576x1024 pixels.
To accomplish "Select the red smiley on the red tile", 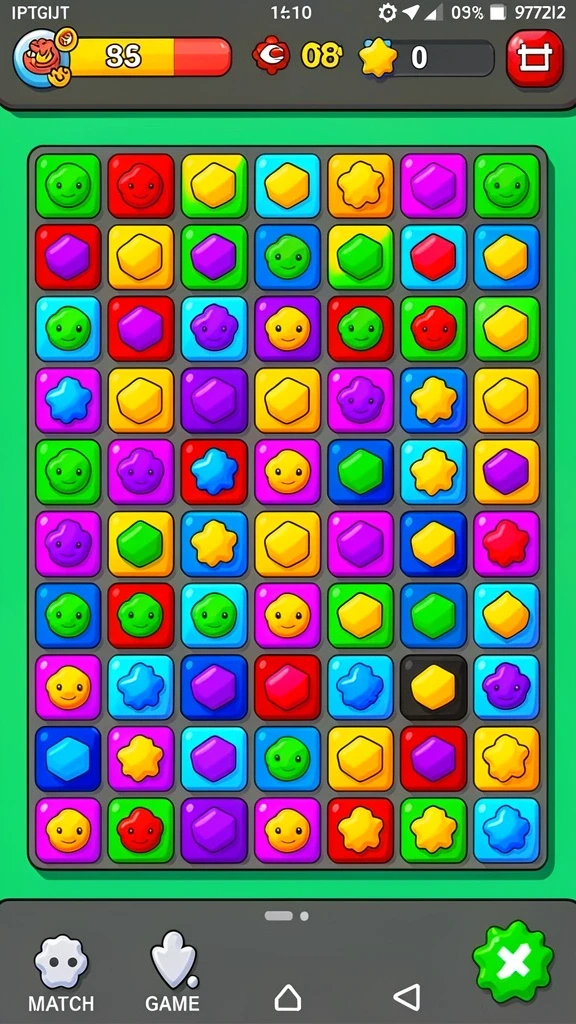I will 141,185.
